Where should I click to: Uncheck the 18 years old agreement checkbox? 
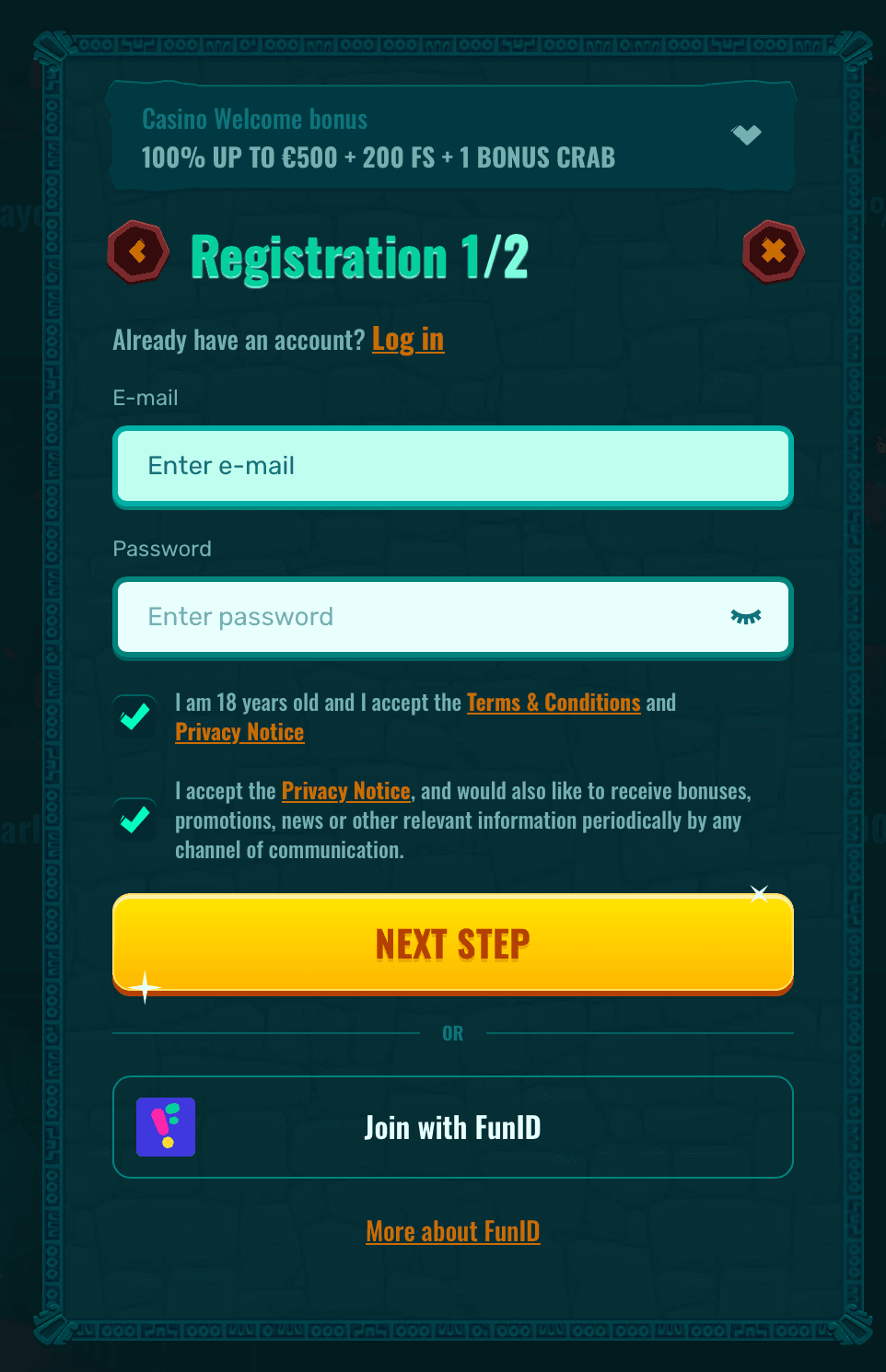[135, 716]
